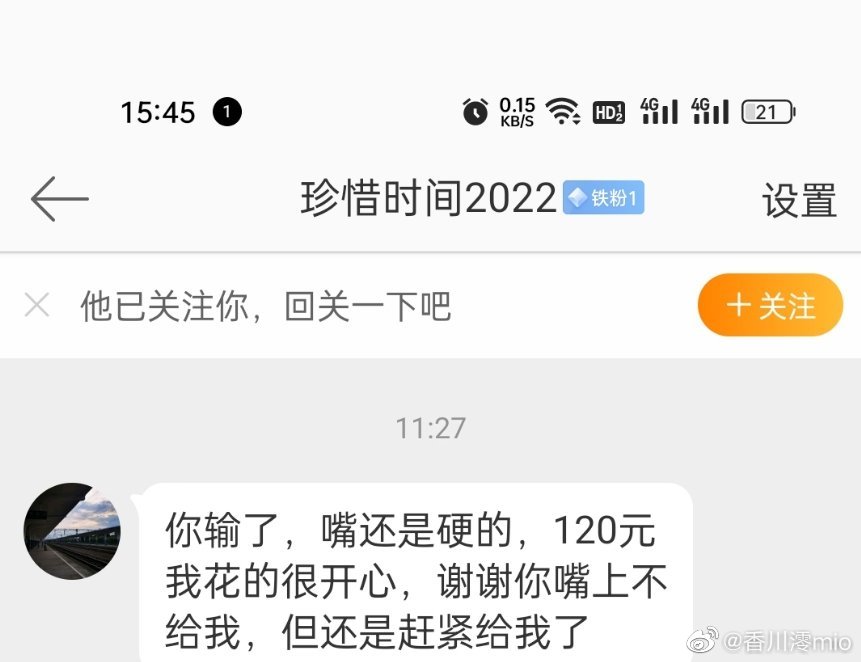Open the sender's profile avatar
This screenshot has width=861, height=662.
point(72,531)
